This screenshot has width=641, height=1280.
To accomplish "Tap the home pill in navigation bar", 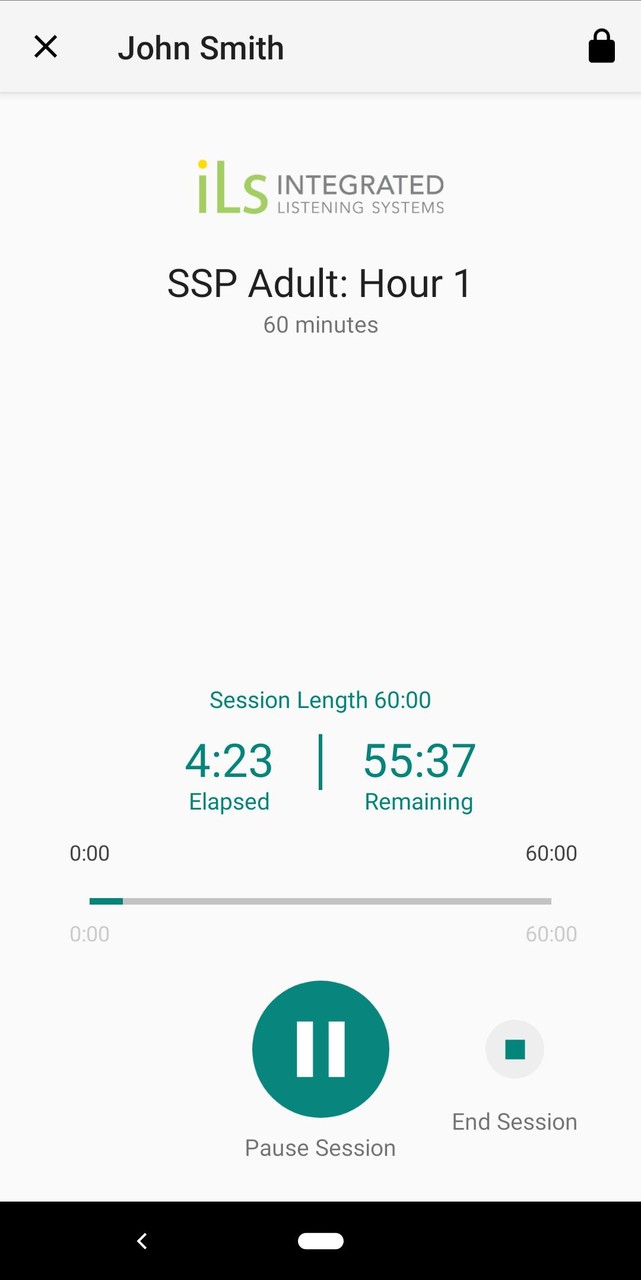I will [320, 1241].
